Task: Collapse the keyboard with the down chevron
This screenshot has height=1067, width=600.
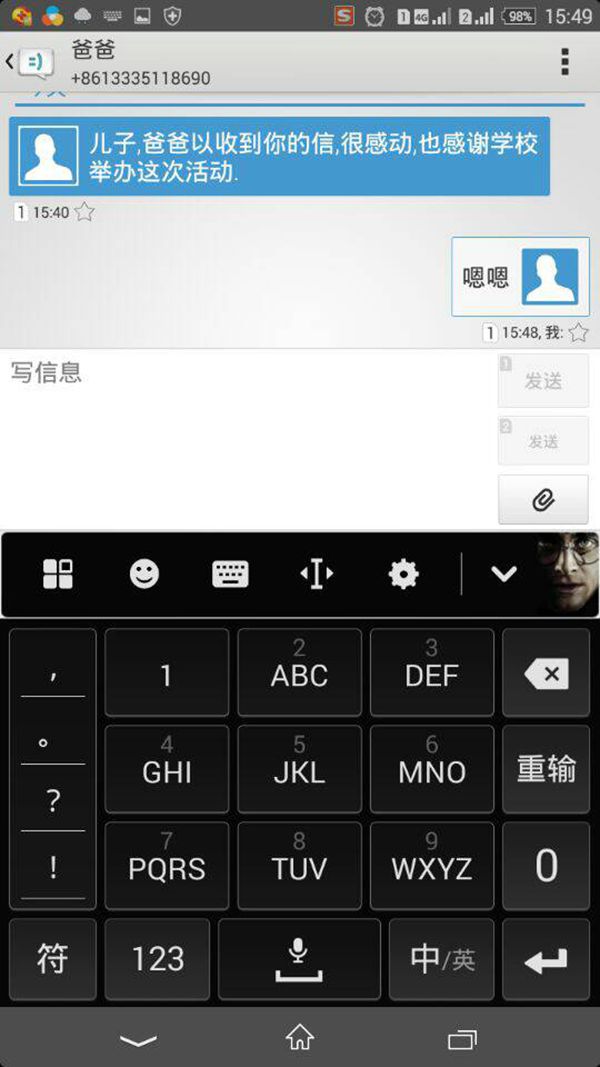Action: click(x=503, y=573)
